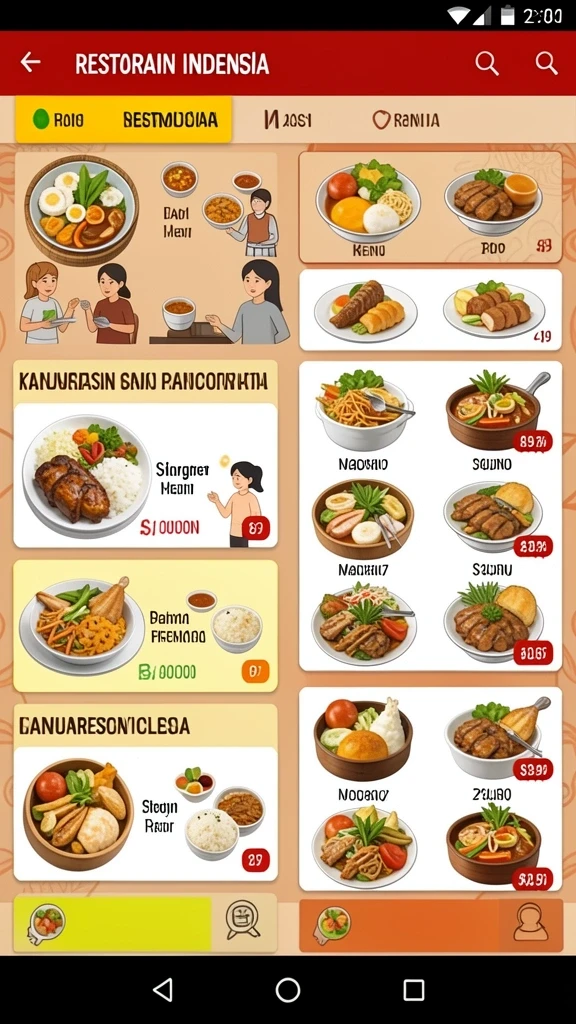Open the Steojn Reor dish card
576x1024 pixels.
pyautogui.click(x=146, y=814)
